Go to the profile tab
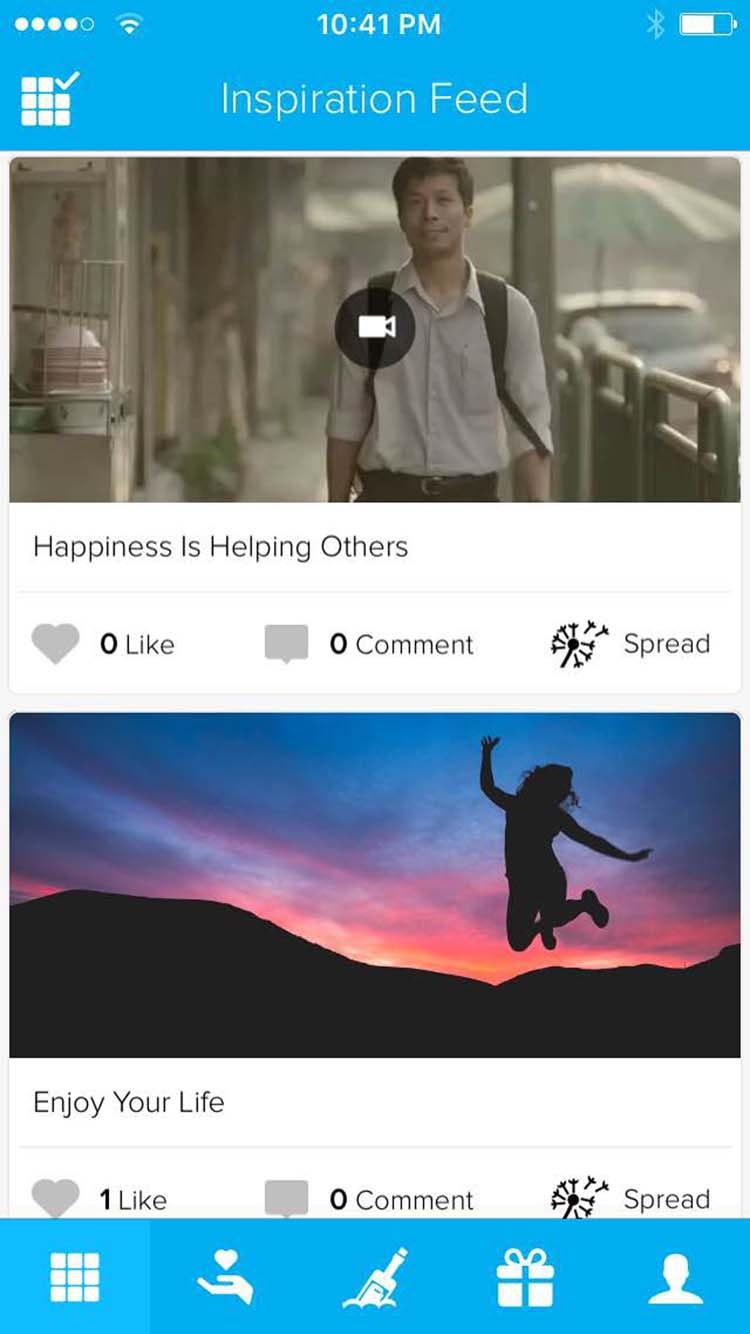 point(675,1277)
